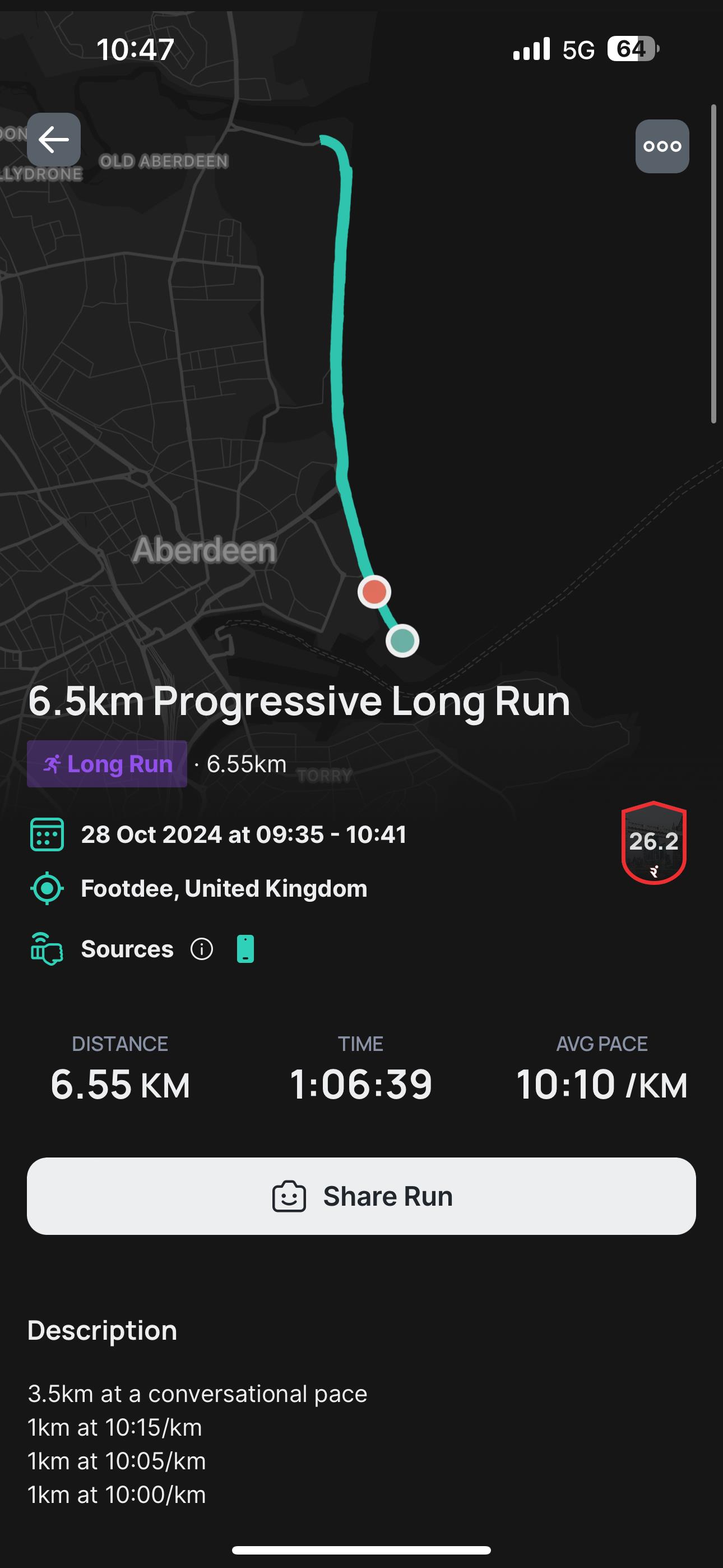Go back using the arrow button

pyautogui.click(x=54, y=140)
